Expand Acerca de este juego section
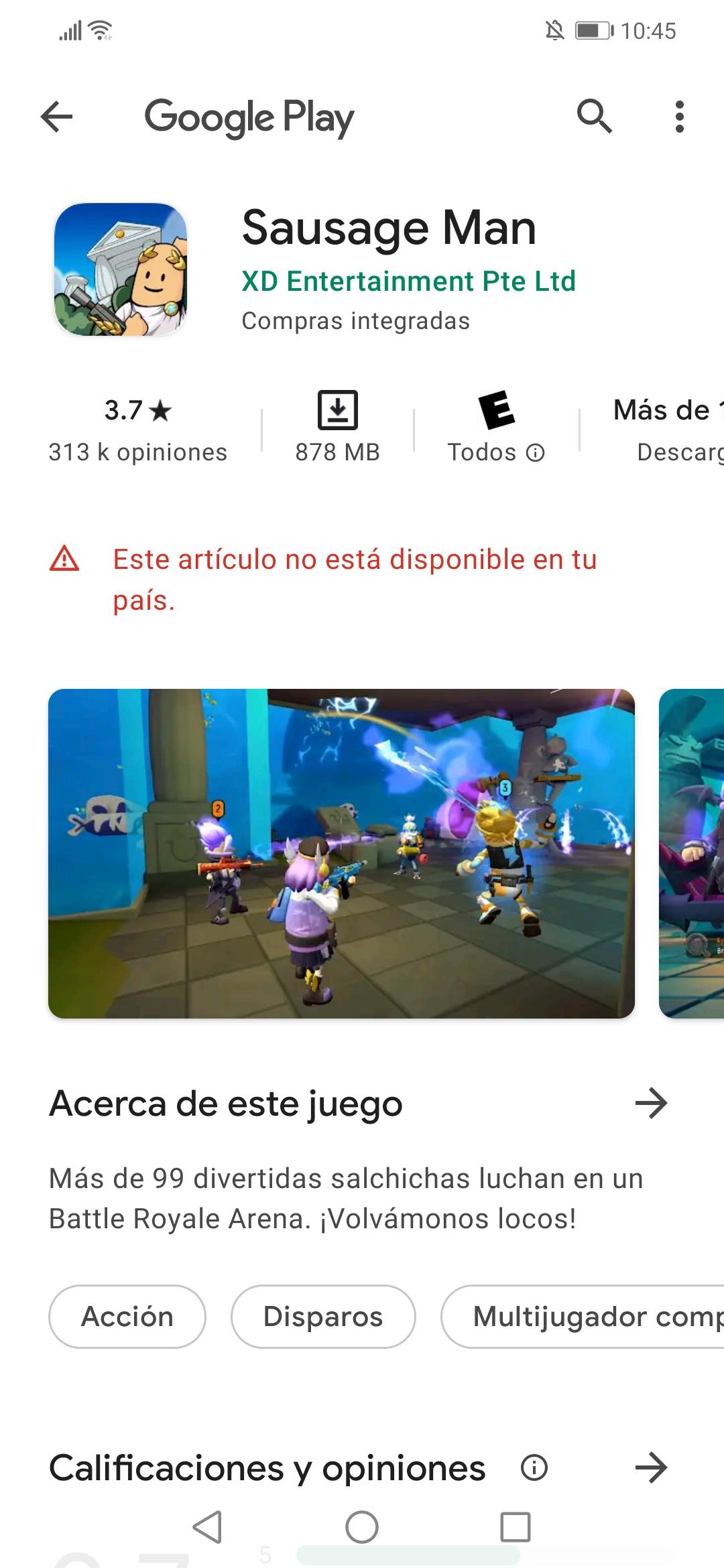The height and width of the screenshot is (1568, 724). pyautogui.click(x=651, y=1104)
